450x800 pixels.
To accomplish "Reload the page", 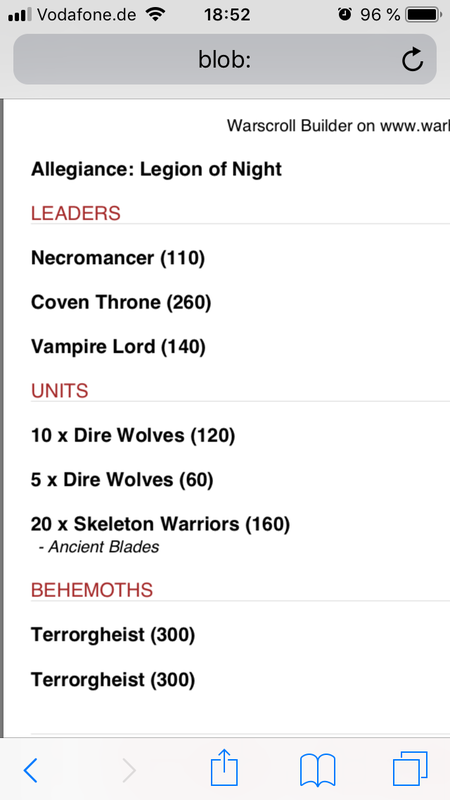I will tap(412, 60).
